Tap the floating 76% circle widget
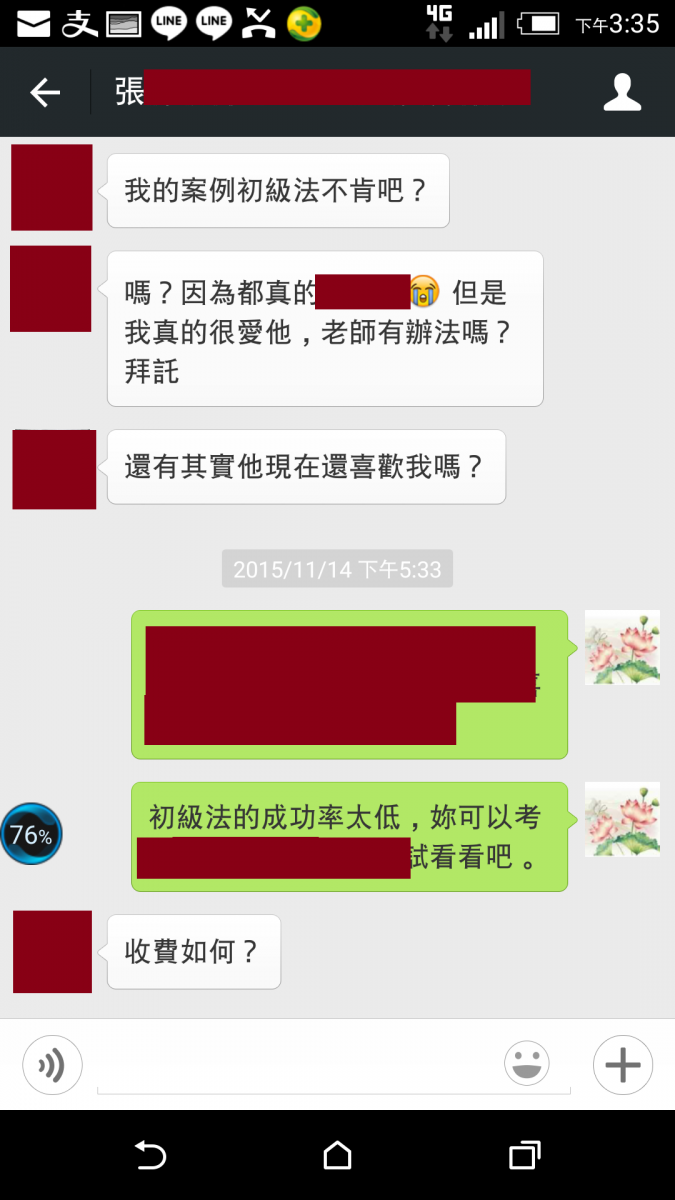675x1200 pixels. coord(31,834)
